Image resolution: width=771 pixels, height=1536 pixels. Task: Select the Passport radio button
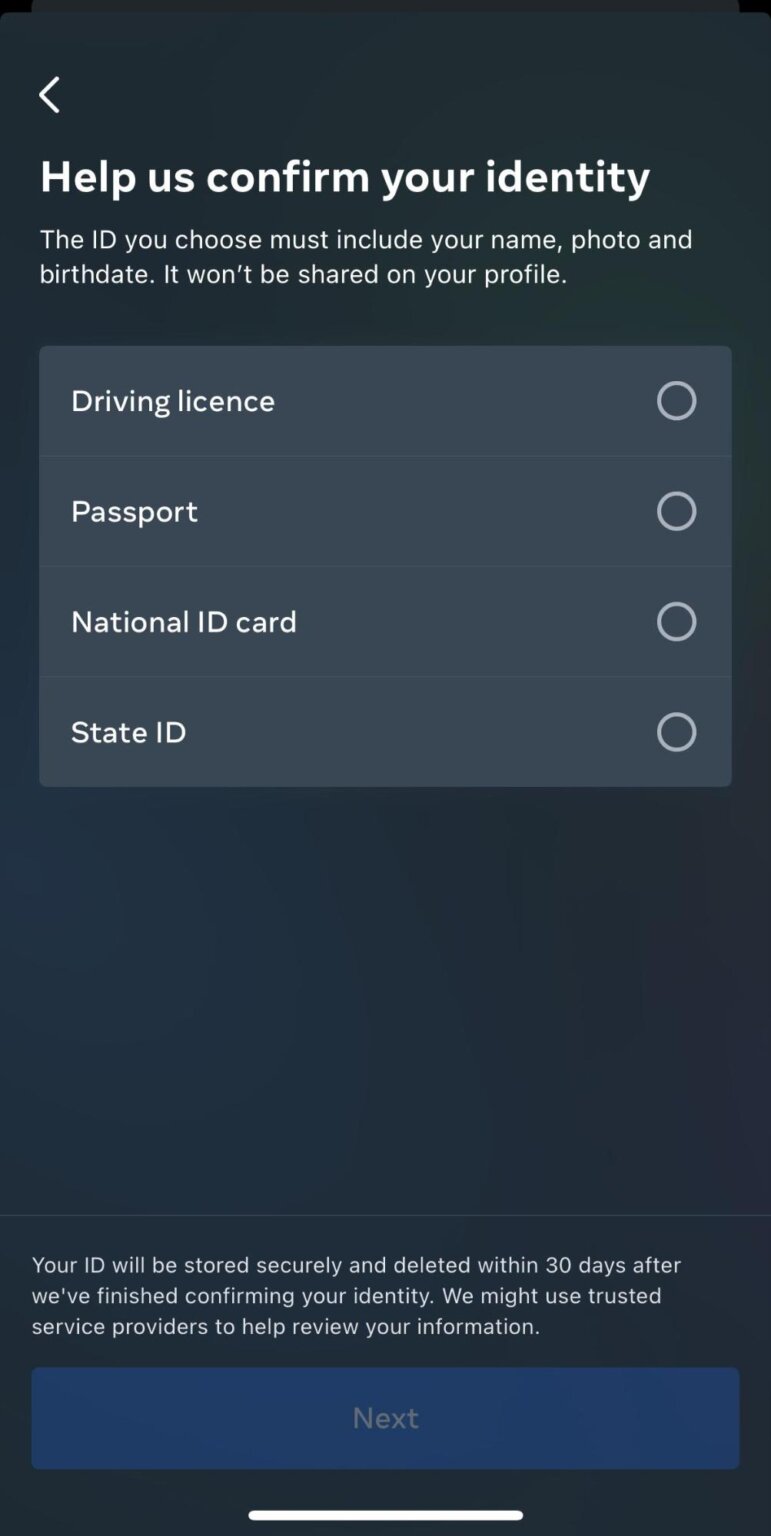[677, 511]
